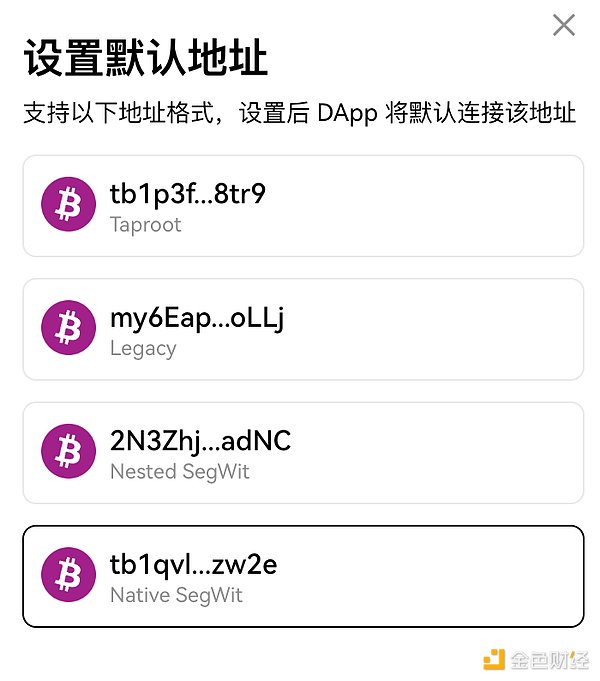This screenshot has height=681, width=600.
Task: Select the Taproot address tb1p3f...8tr9
Action: pos(302,206)
